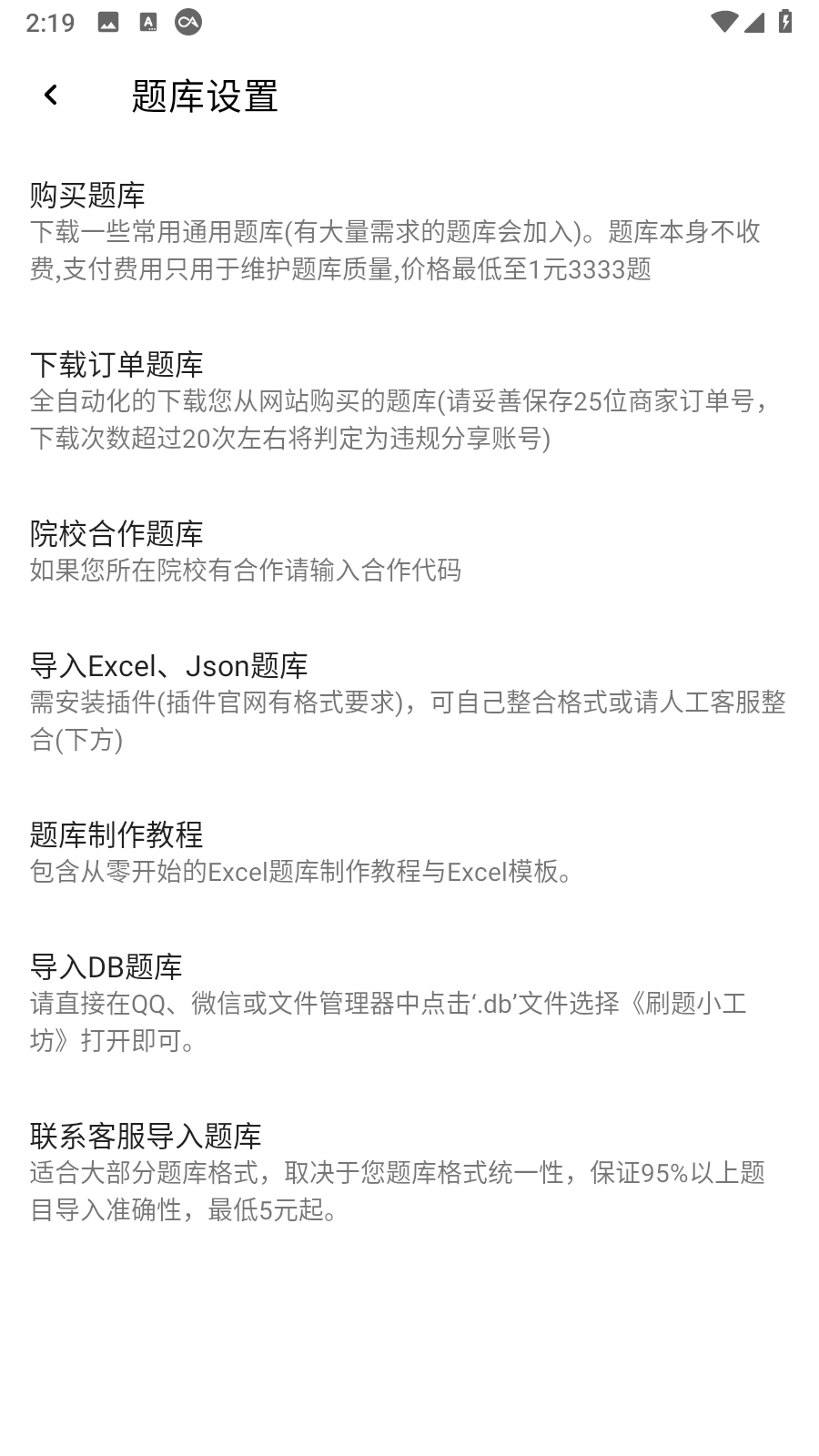Tap the battery icon in the status bar
The width and height of the screenshot is (819, 1456).
click(x=783, y=23)
